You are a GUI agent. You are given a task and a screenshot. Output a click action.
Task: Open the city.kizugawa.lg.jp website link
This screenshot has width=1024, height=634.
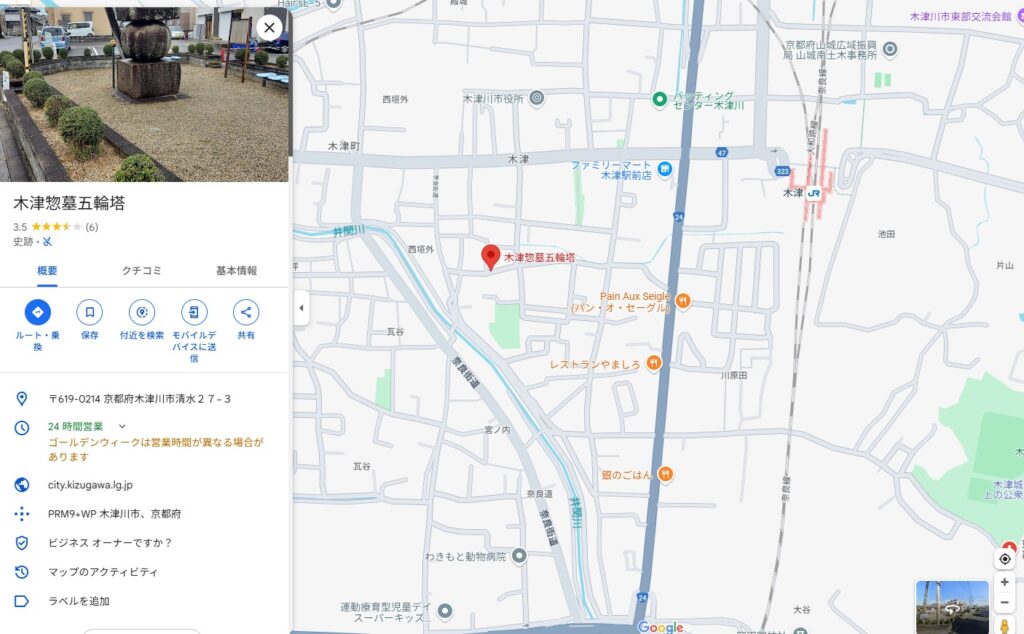tap(90, 485)
